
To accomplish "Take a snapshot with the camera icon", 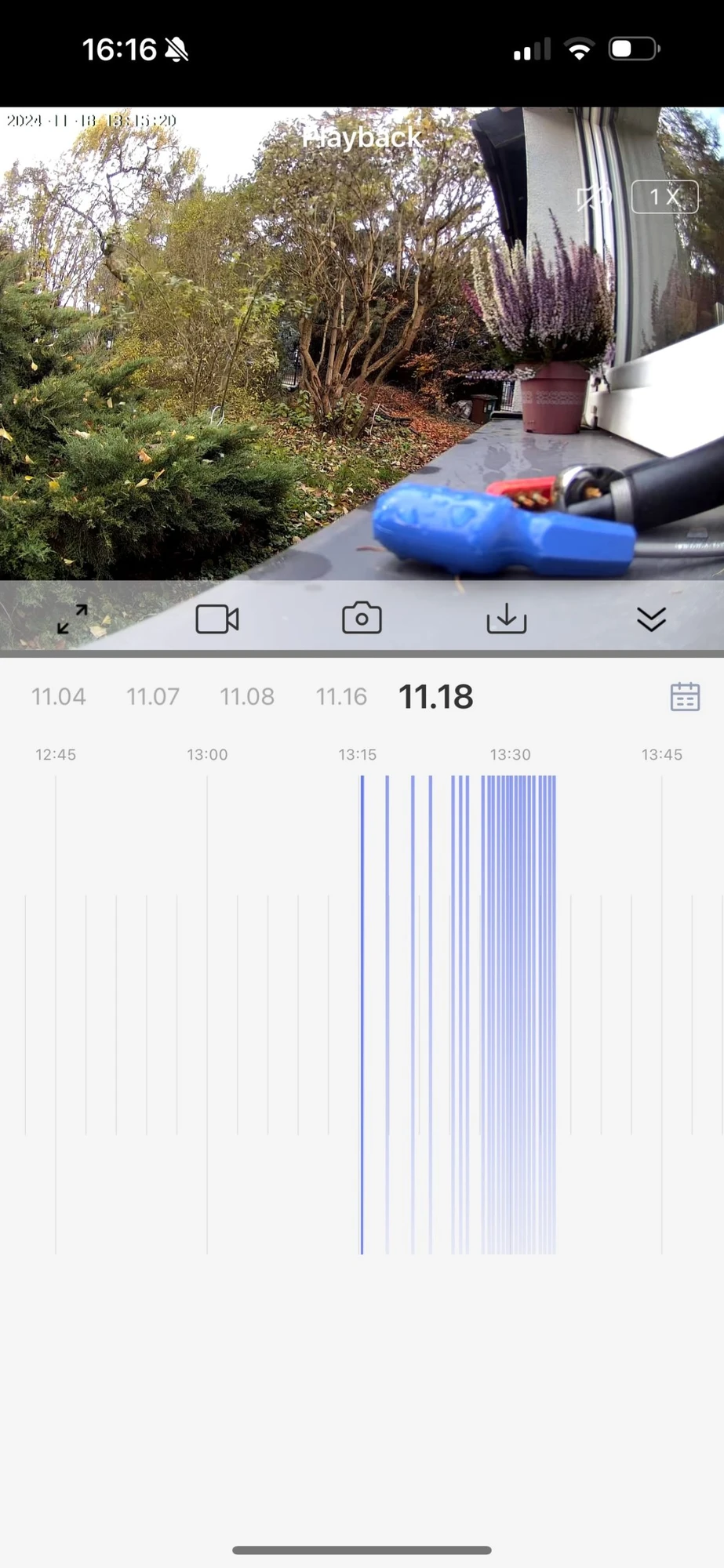I will tap(362, 619).
